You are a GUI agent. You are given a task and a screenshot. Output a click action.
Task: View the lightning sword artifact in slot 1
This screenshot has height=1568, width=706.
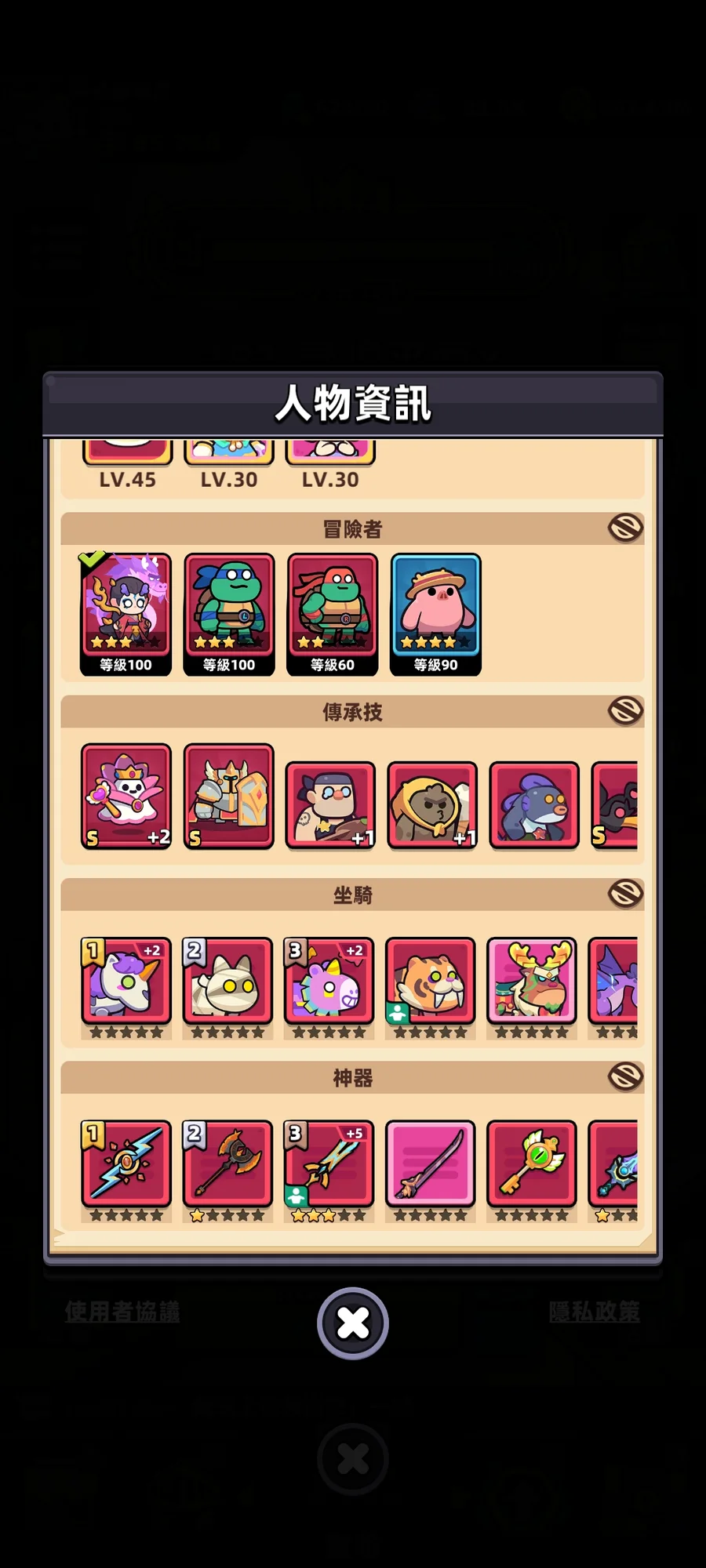click(x=126, y=1163)
